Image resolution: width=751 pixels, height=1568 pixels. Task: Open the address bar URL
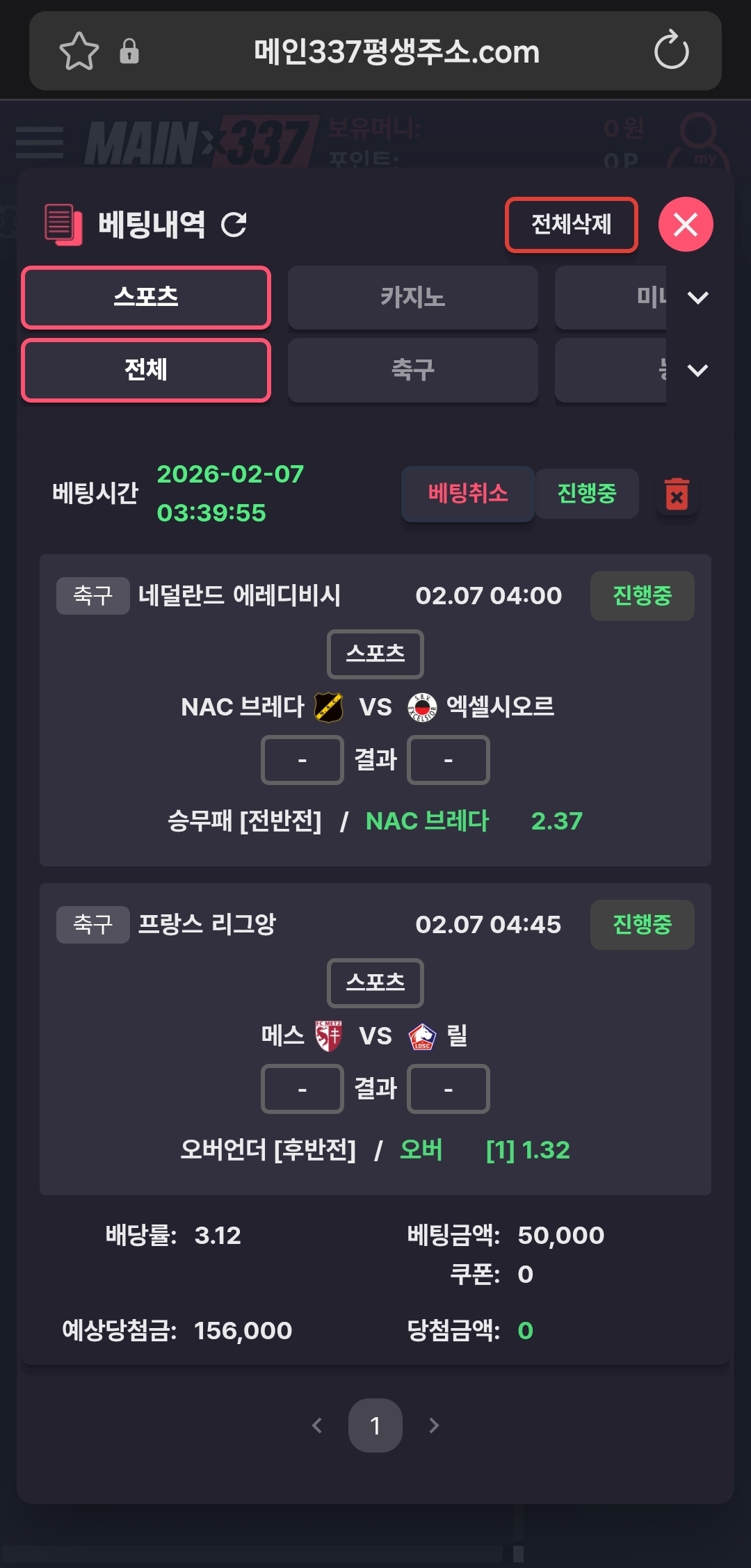[396, 51]
